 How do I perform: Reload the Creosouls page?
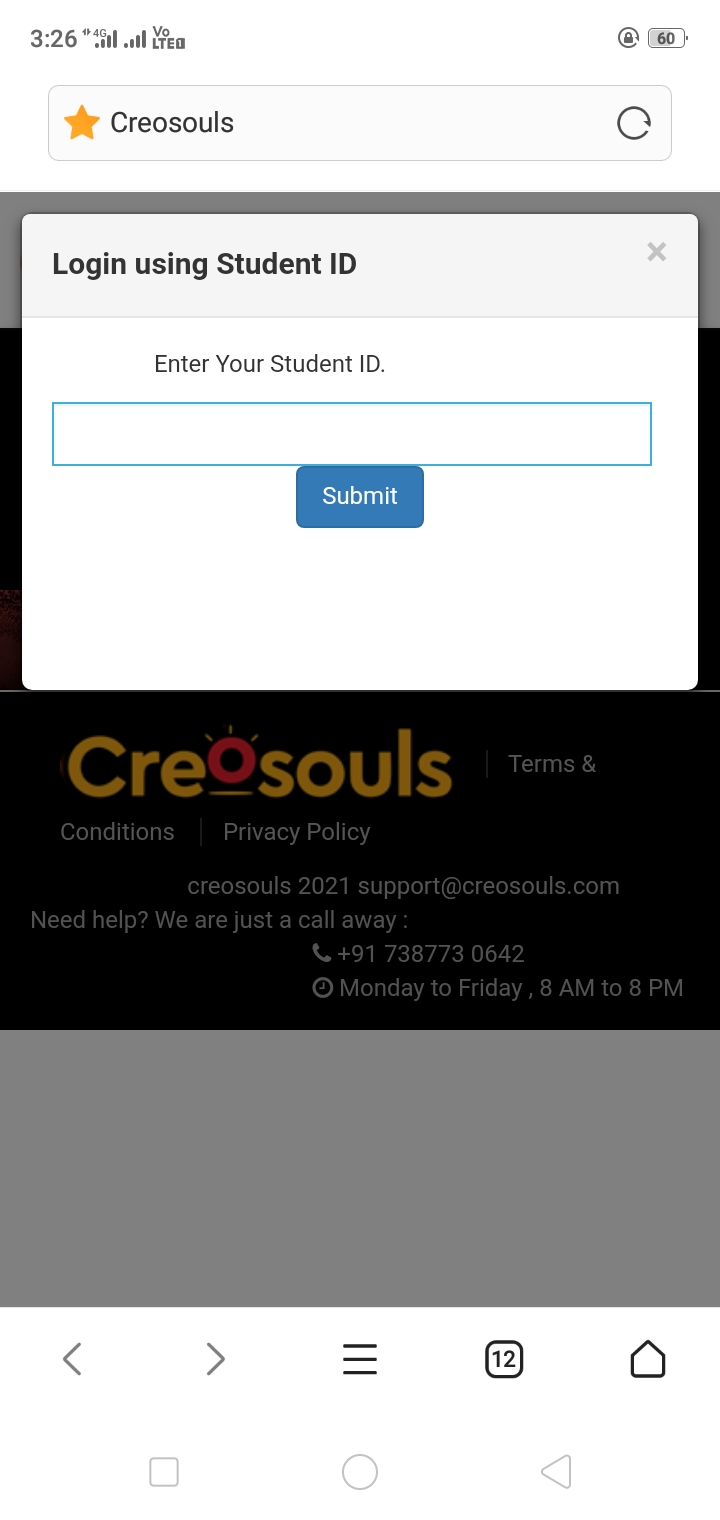click(633, 123)
